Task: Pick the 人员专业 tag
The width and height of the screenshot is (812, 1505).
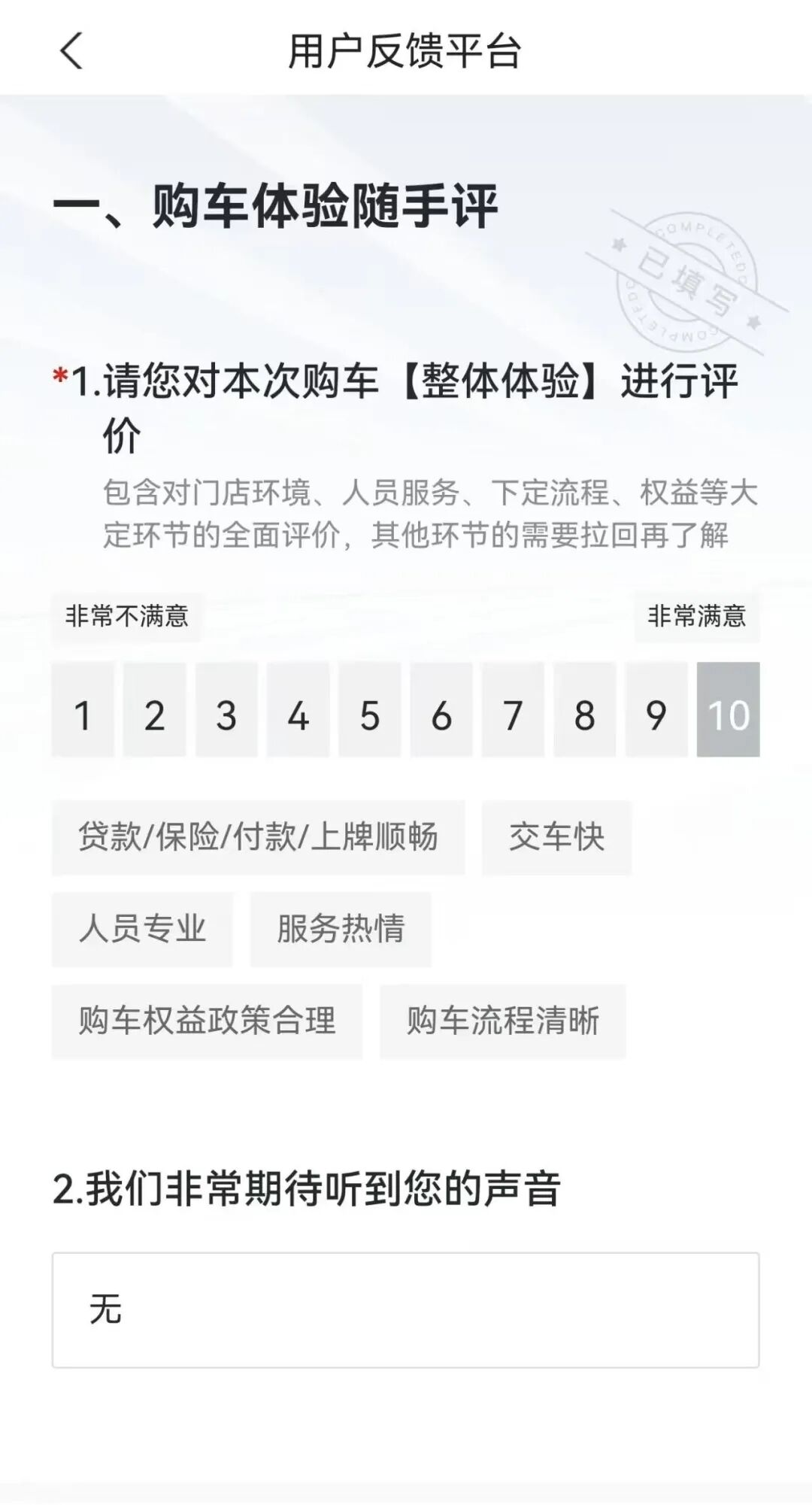Action: (x=142, y=929)
